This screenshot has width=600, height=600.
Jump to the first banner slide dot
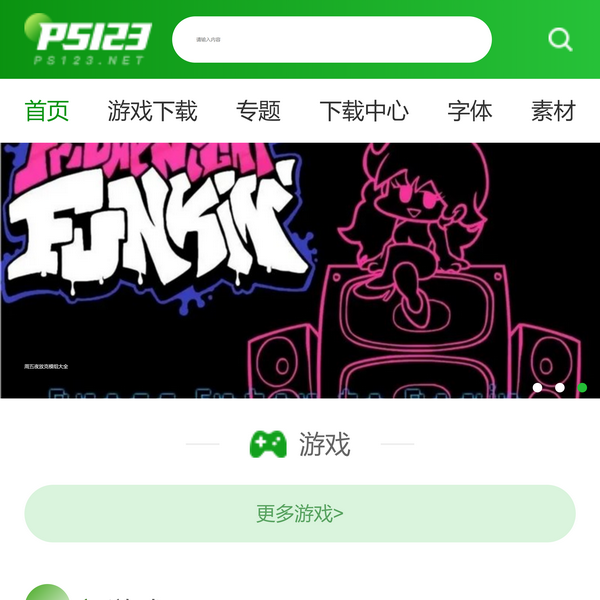click(538, 387)
